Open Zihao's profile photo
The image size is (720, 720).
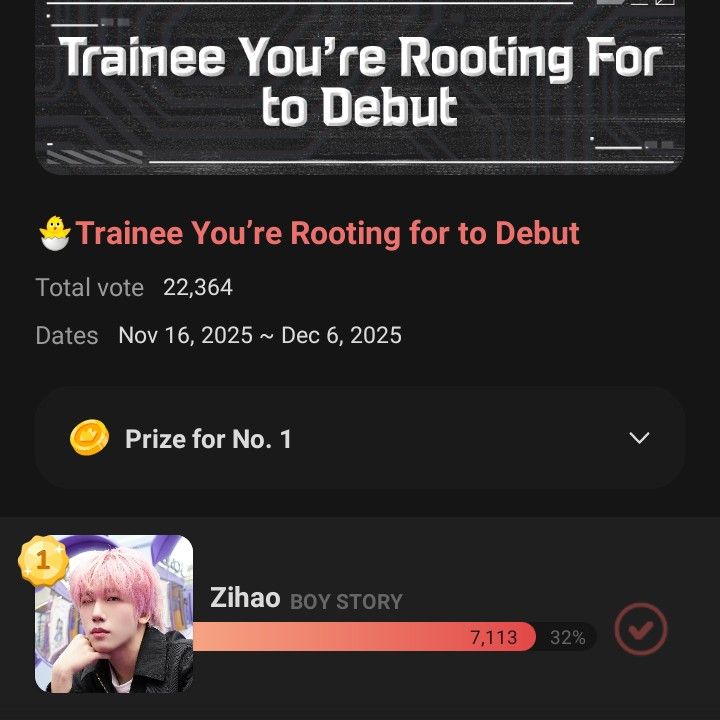(114, 614)
